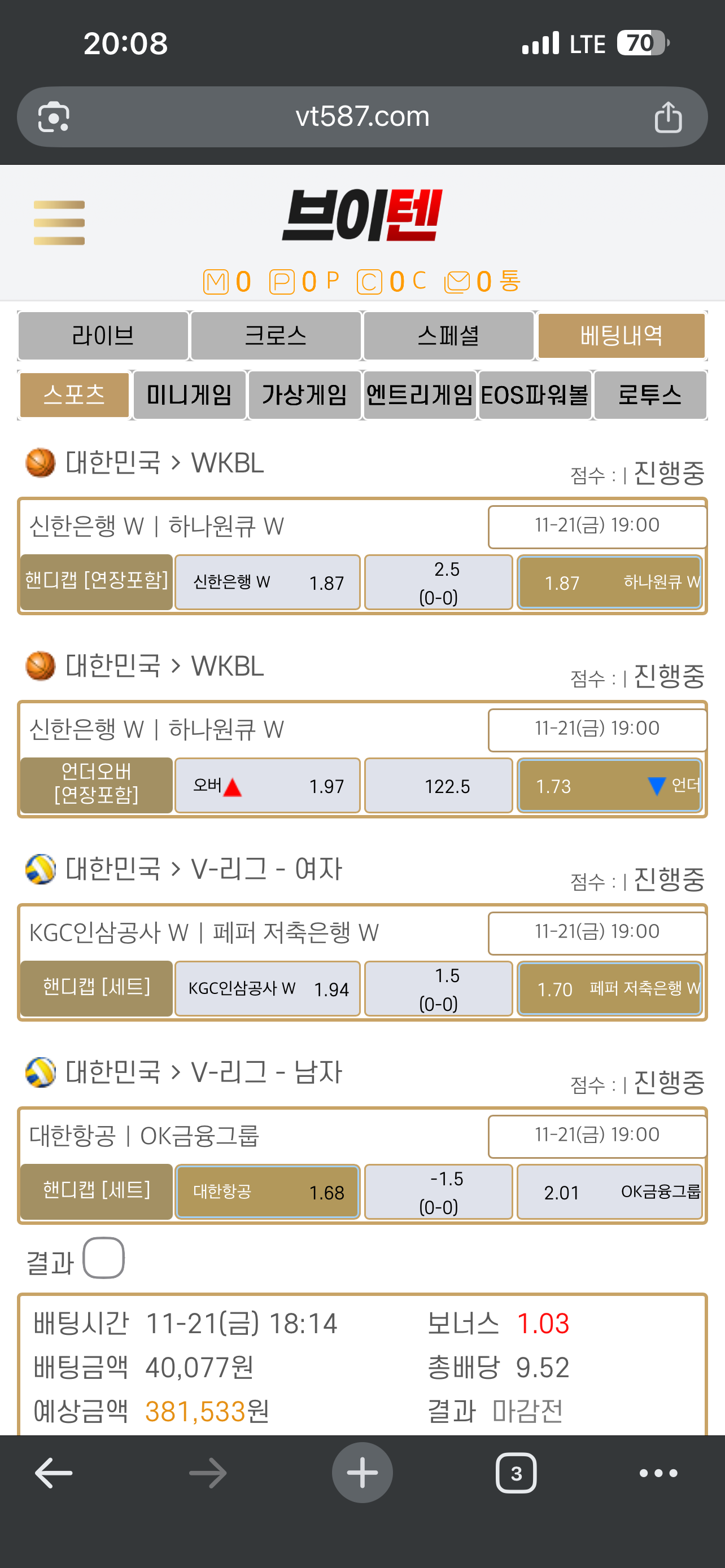
Task: Tap the vt587.com address bar
Action: tap(362, 116)
